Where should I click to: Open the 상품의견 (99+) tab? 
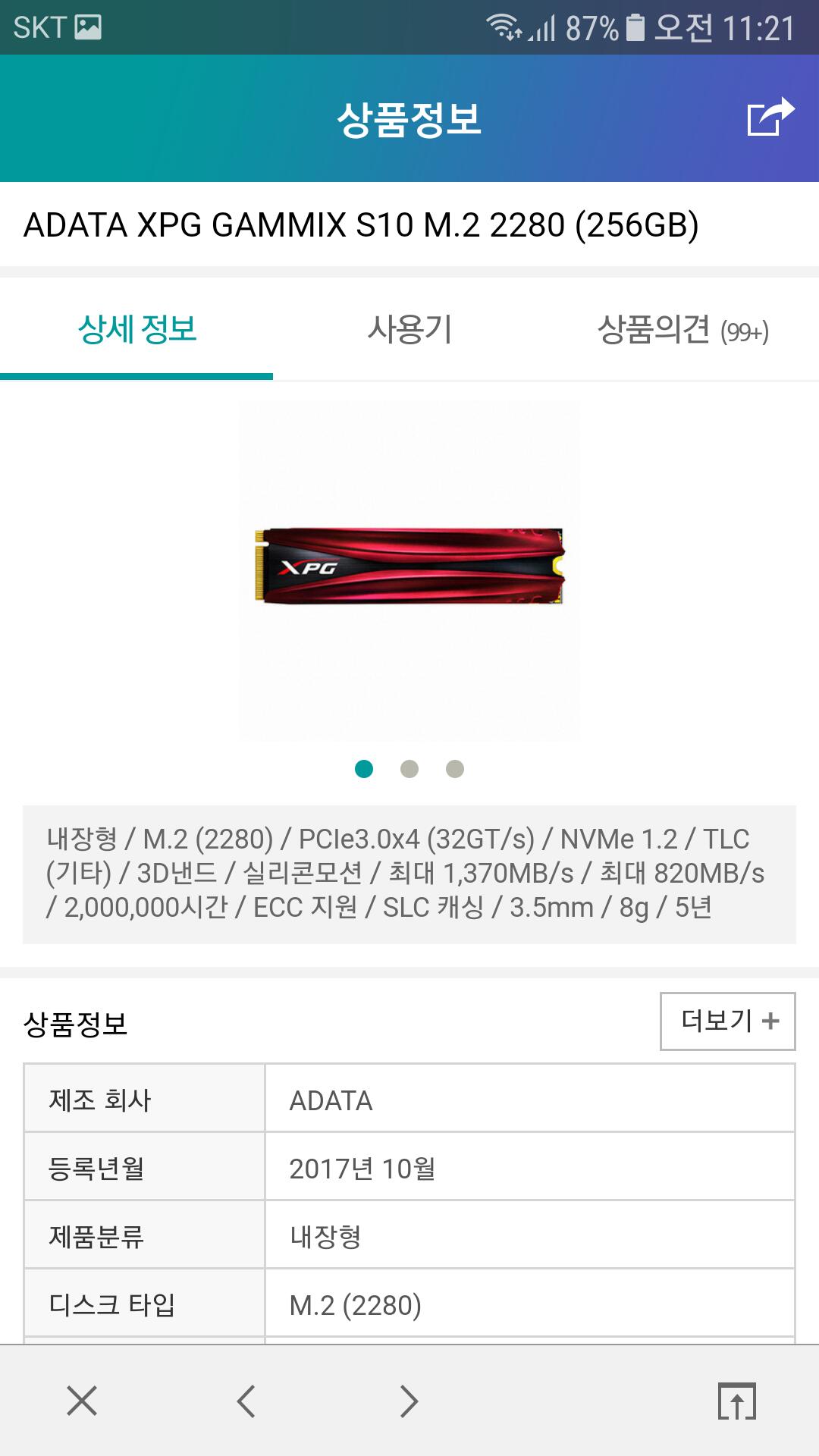click(x=682, y=330)
